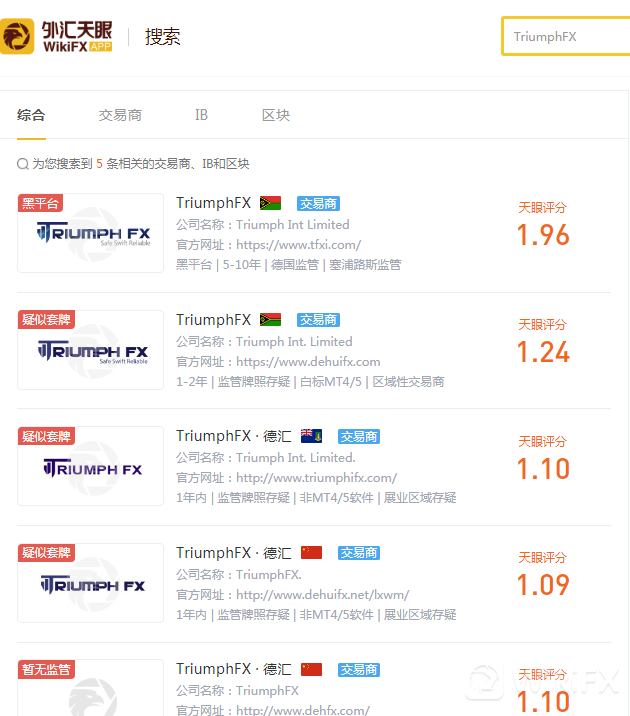Switch to the IB tab
This screenshot has width=630, height=716.
[201, 115]
